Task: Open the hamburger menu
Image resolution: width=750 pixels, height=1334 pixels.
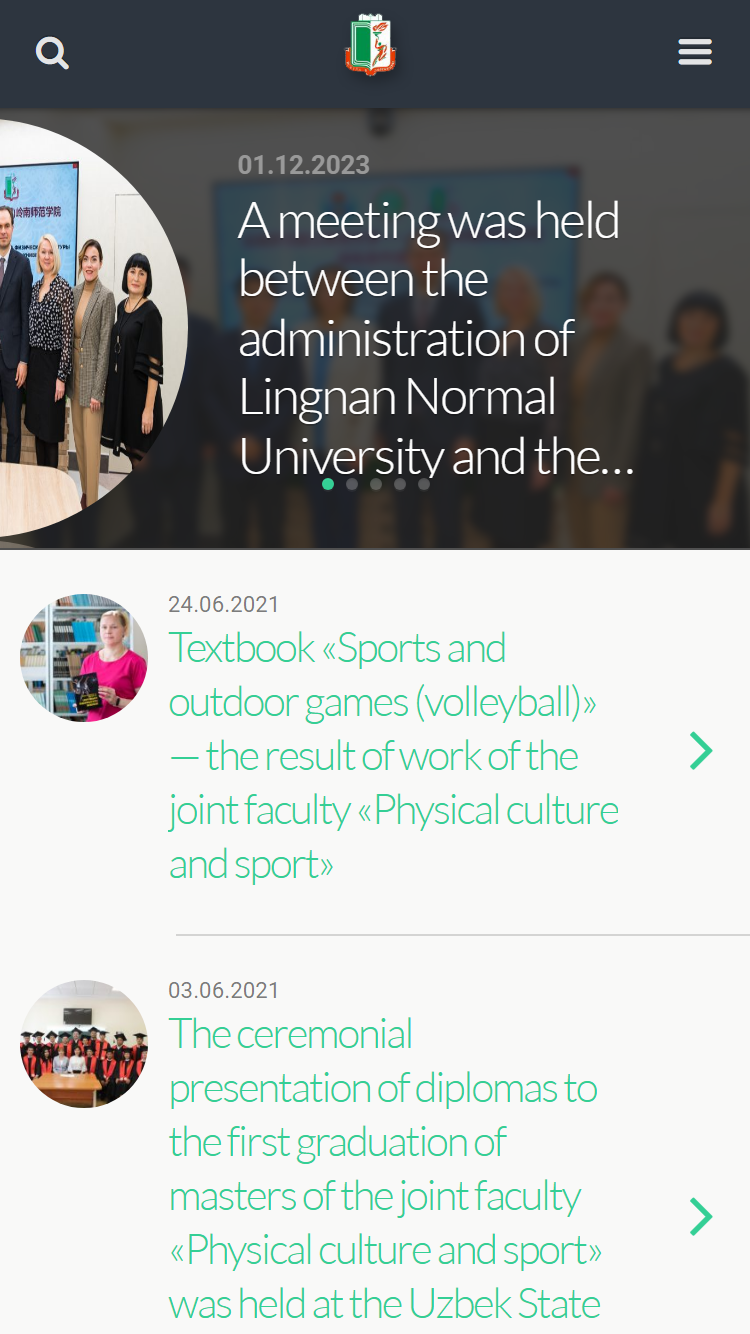Action: pos(695,52)
